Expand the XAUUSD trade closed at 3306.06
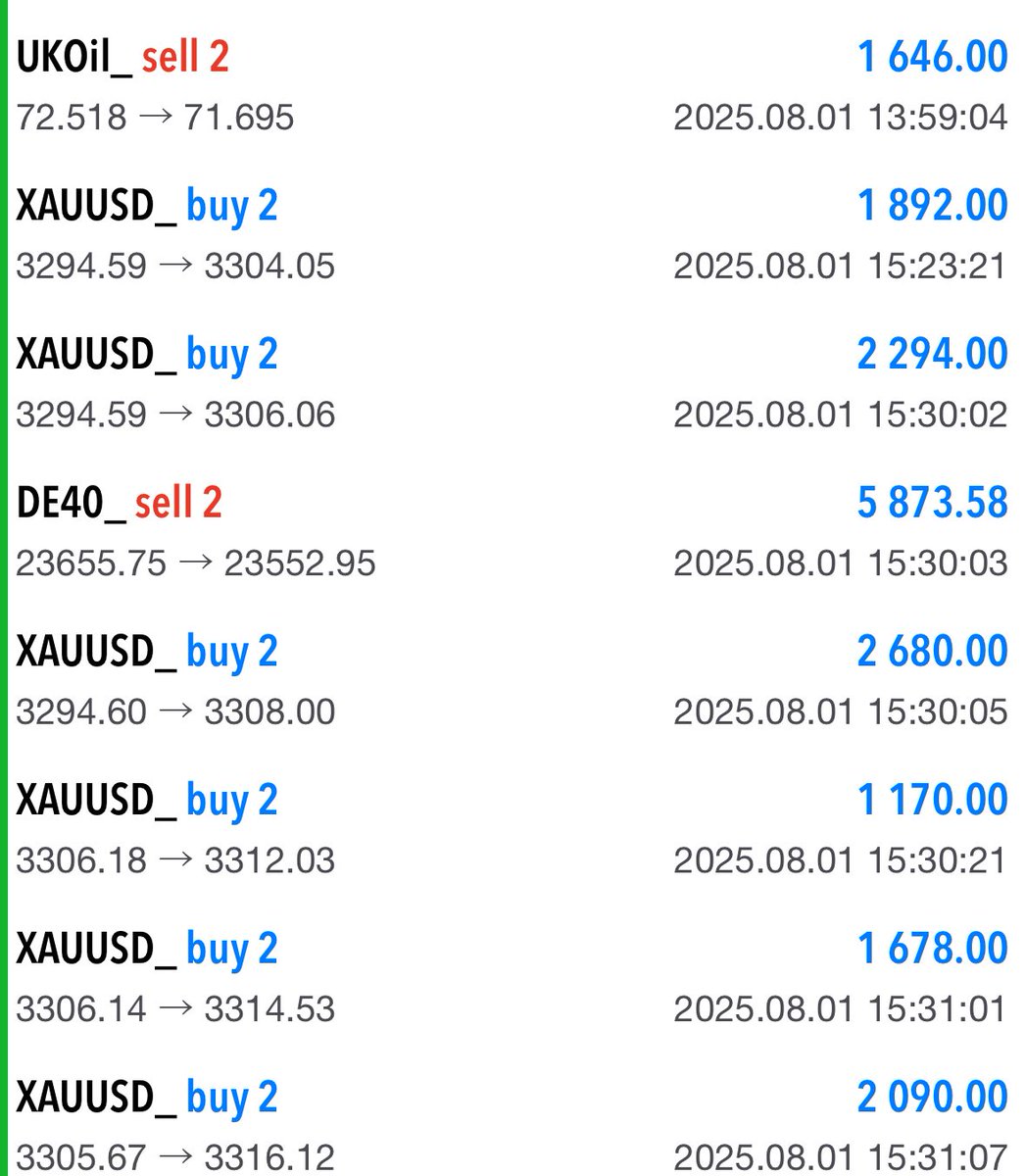1025x1176 pixels. pyautogui.click(x=512, y=383)
